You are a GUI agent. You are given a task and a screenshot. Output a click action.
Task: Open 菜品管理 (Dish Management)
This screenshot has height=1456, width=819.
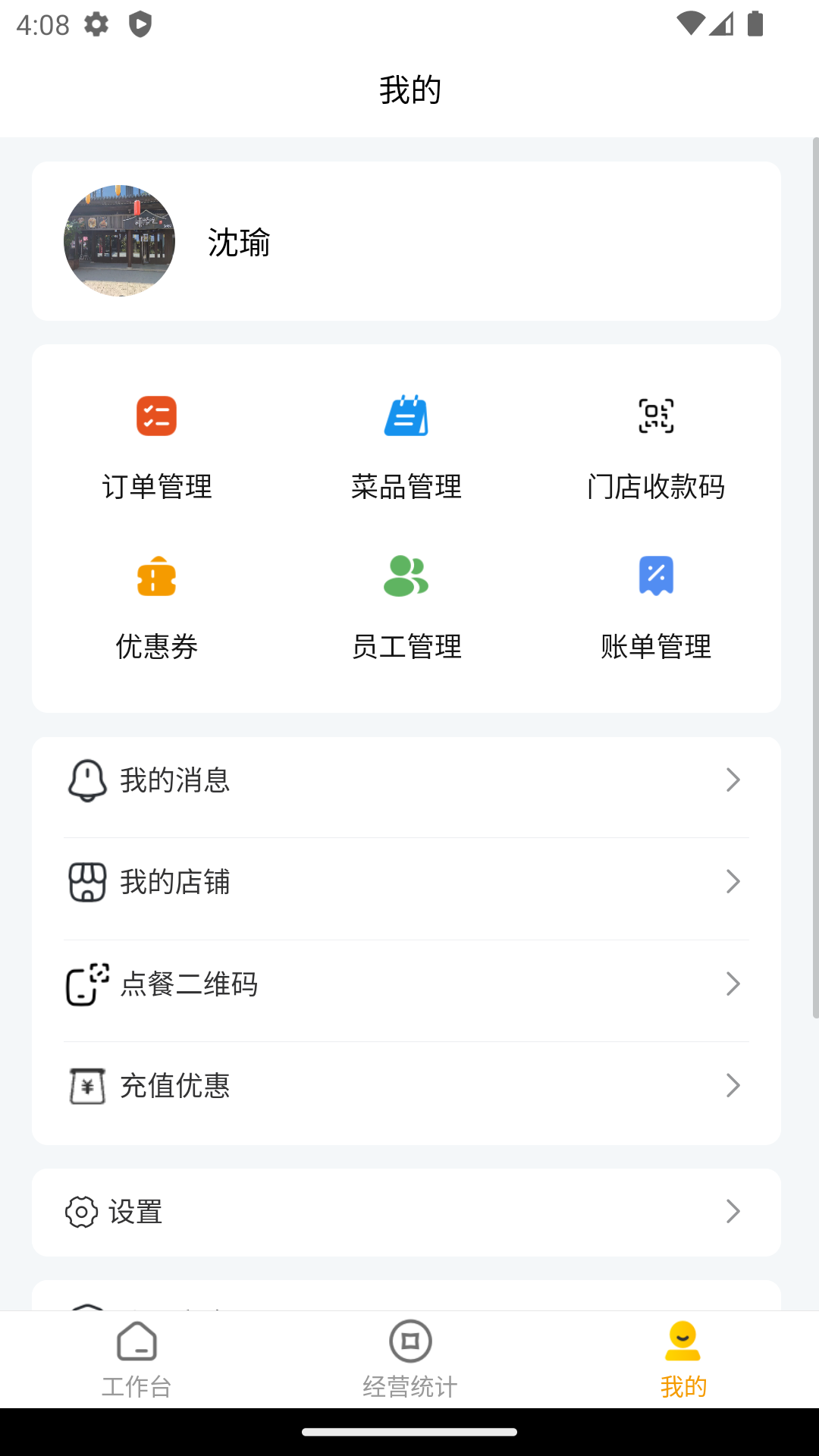coord(406,447)
